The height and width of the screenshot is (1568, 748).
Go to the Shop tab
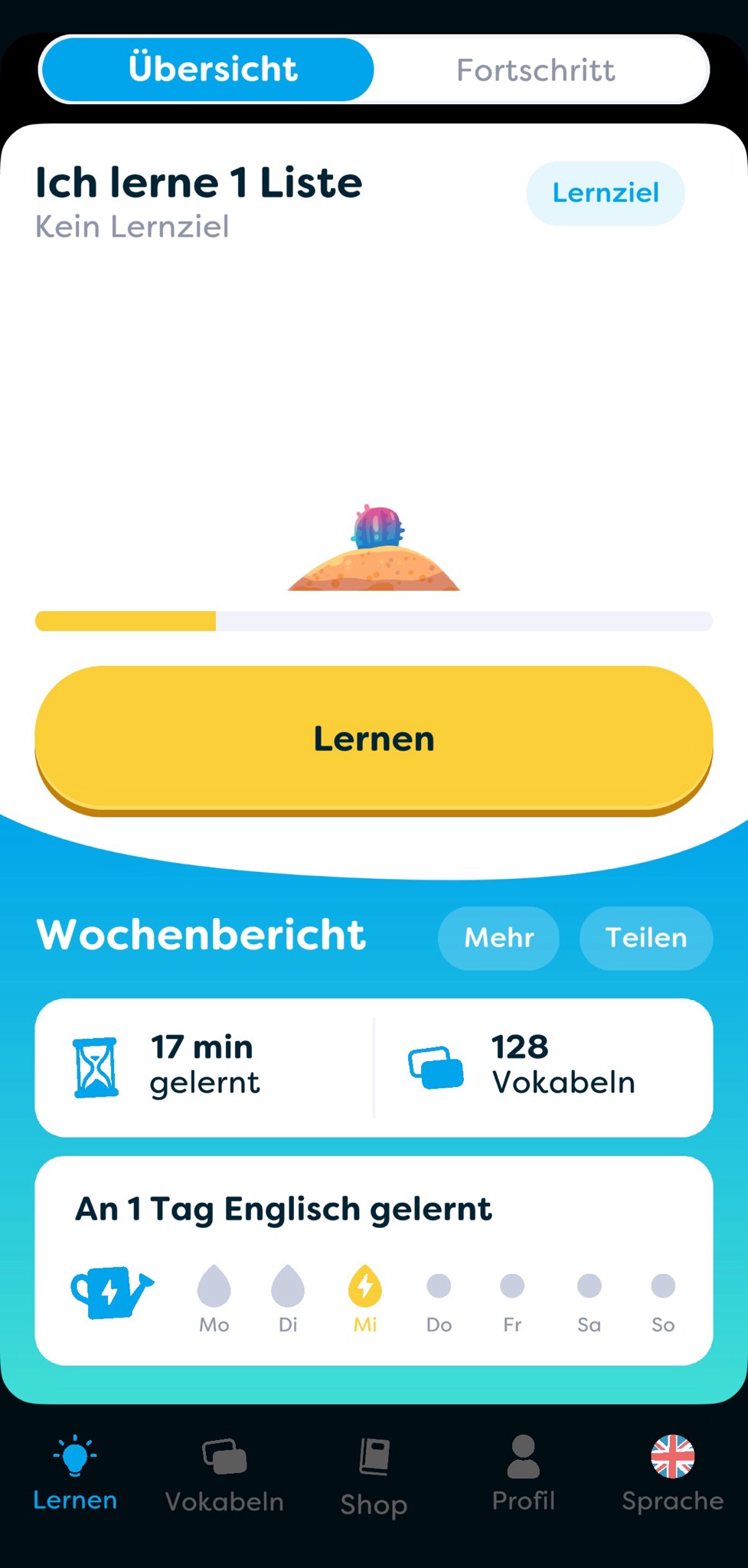(374, 1476)
